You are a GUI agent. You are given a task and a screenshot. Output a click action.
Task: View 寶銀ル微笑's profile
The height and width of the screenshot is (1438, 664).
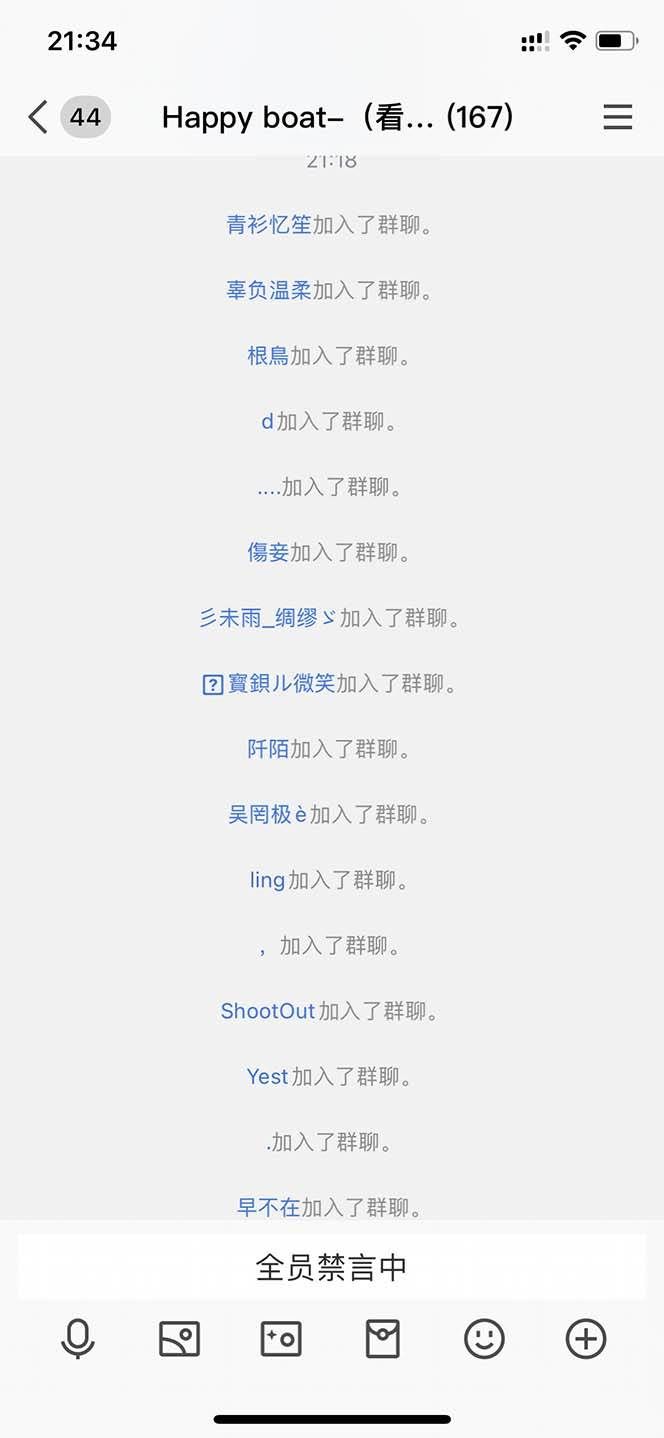pyautogui.click(x=280, y=684)
